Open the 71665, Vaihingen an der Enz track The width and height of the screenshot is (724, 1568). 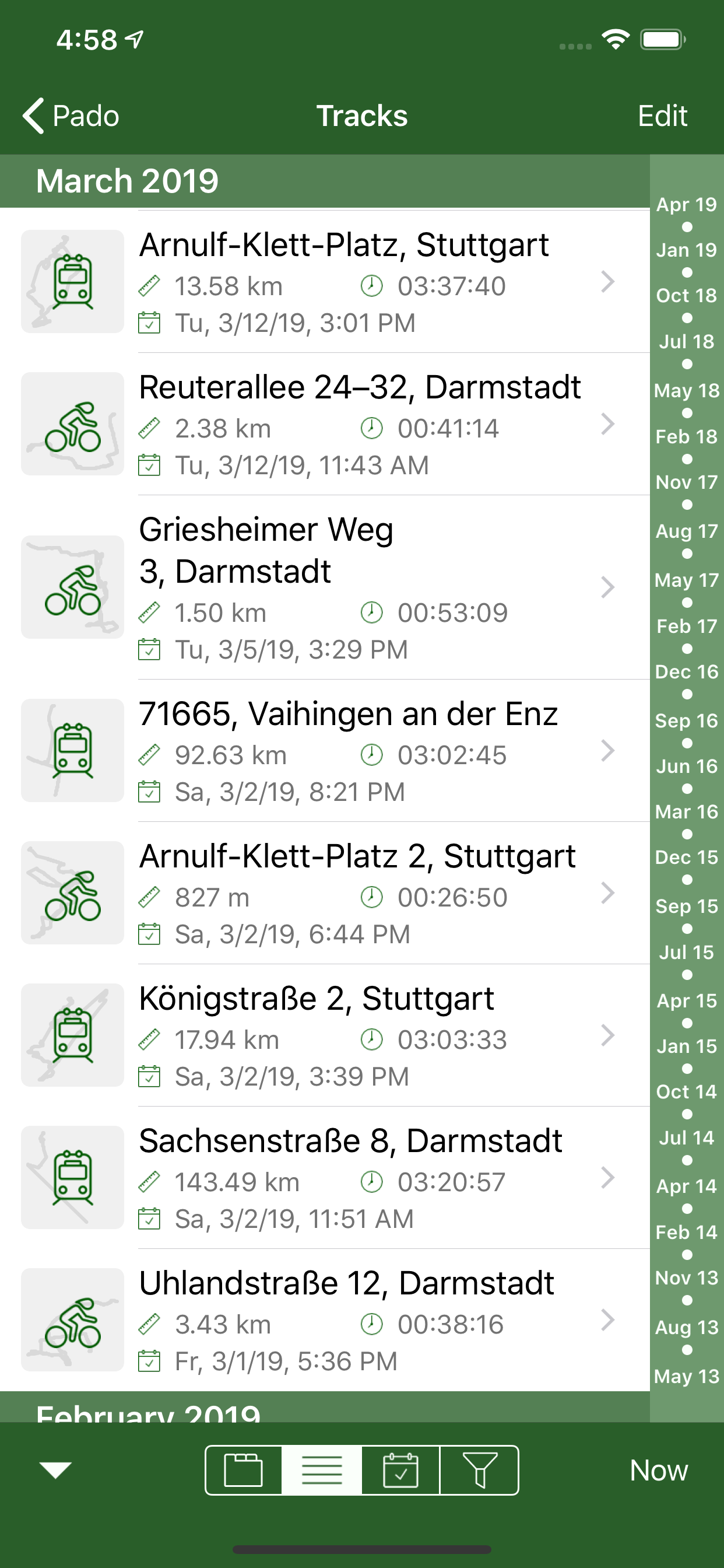[365, 751]
